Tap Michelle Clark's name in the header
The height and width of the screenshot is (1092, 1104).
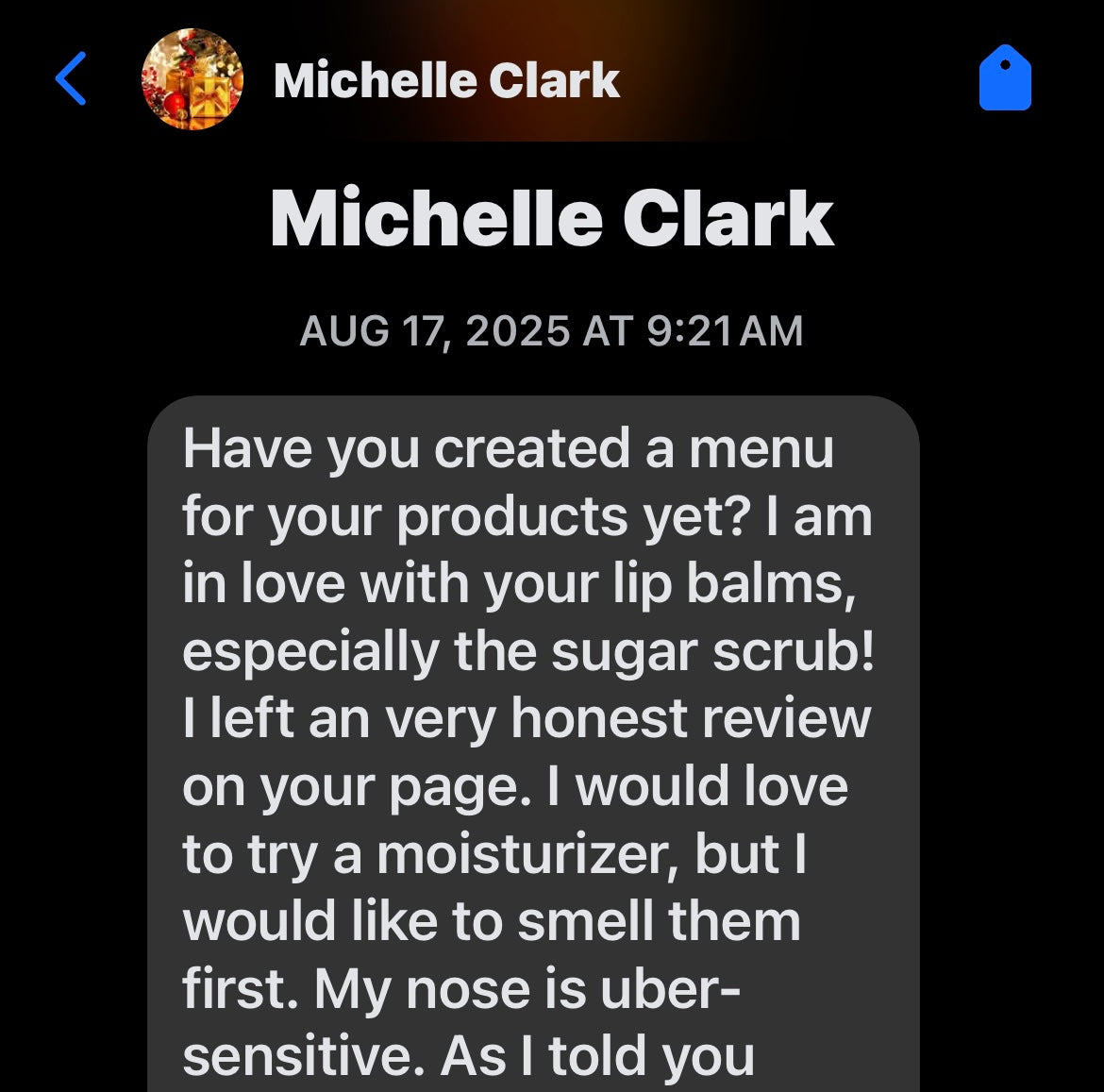[x=446, y=80]
